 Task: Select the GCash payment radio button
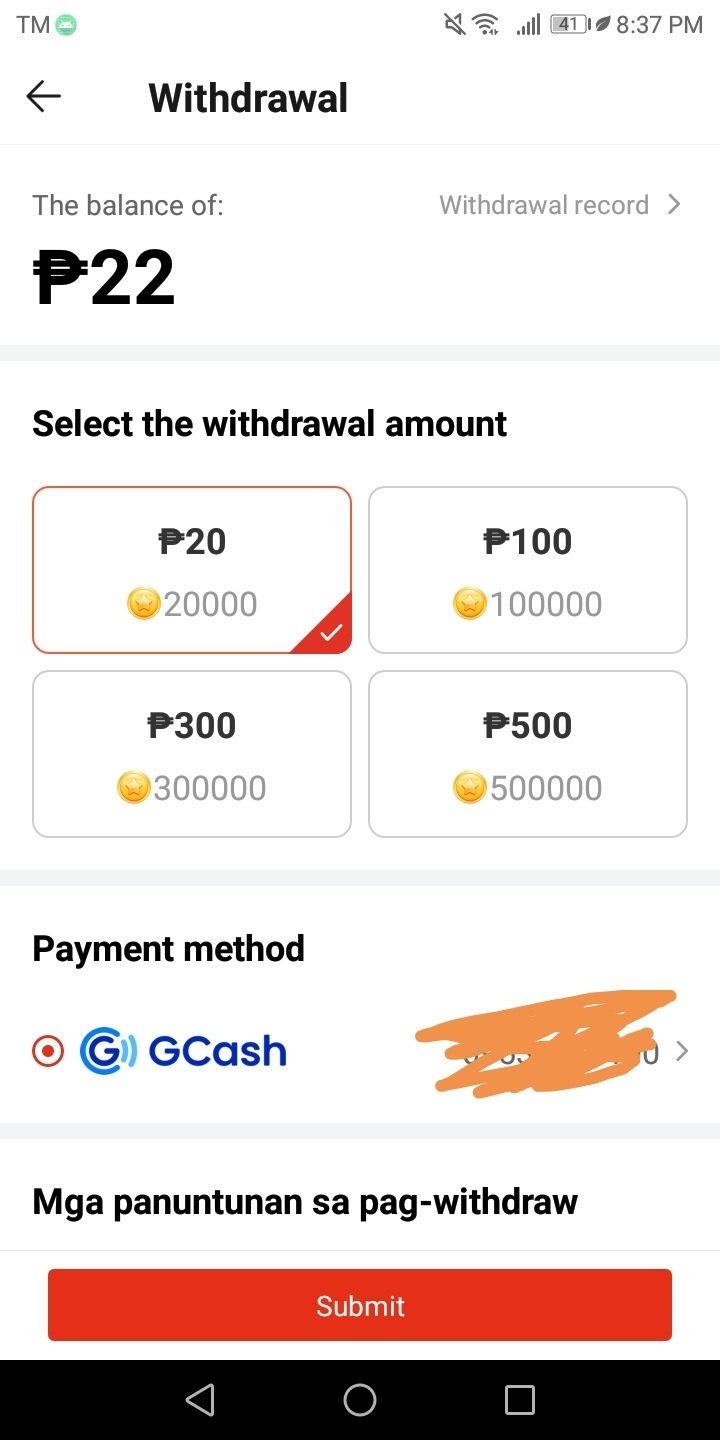(x=48, y=1051)
